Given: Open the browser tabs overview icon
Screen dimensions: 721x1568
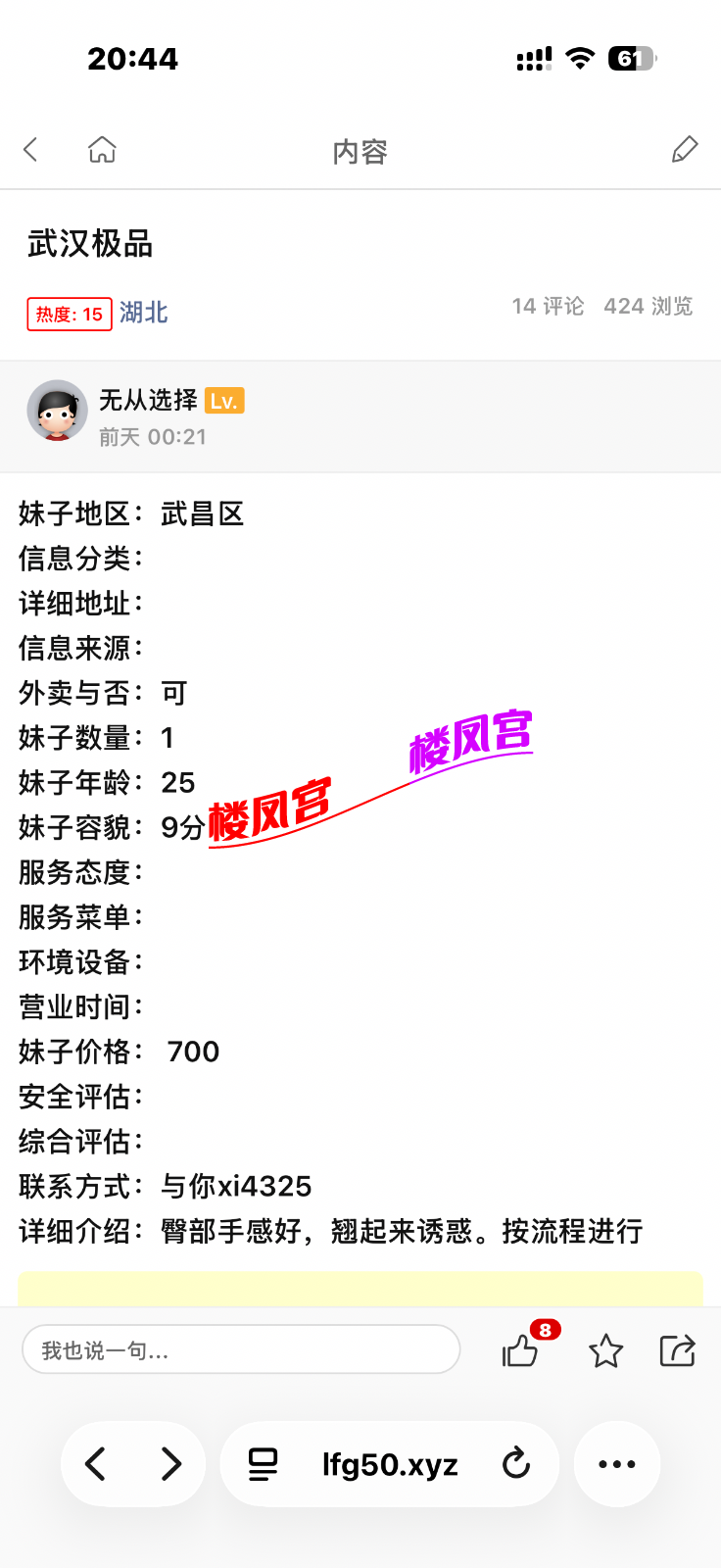Looking at the screenshot, I should [263, 1464].
